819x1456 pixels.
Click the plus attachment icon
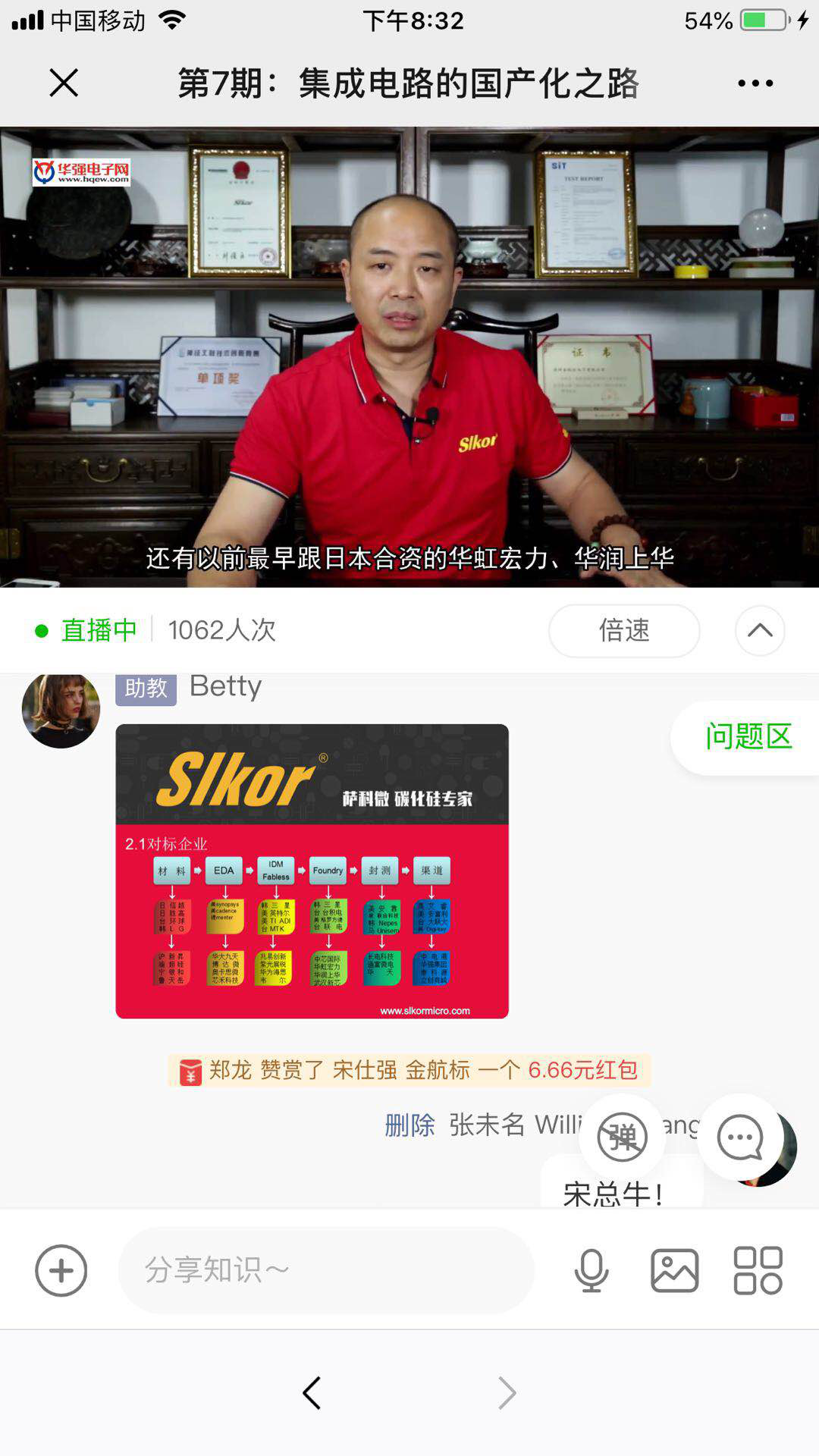(61, 1269)
